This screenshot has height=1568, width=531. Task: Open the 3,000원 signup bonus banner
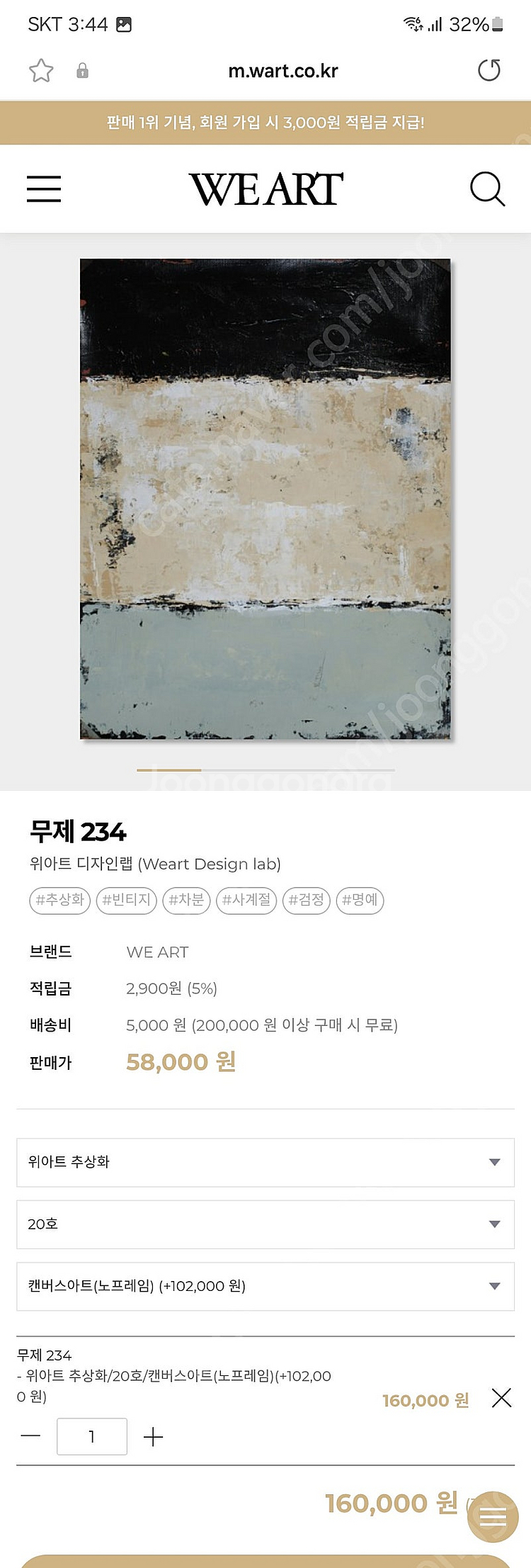point(265,123)
